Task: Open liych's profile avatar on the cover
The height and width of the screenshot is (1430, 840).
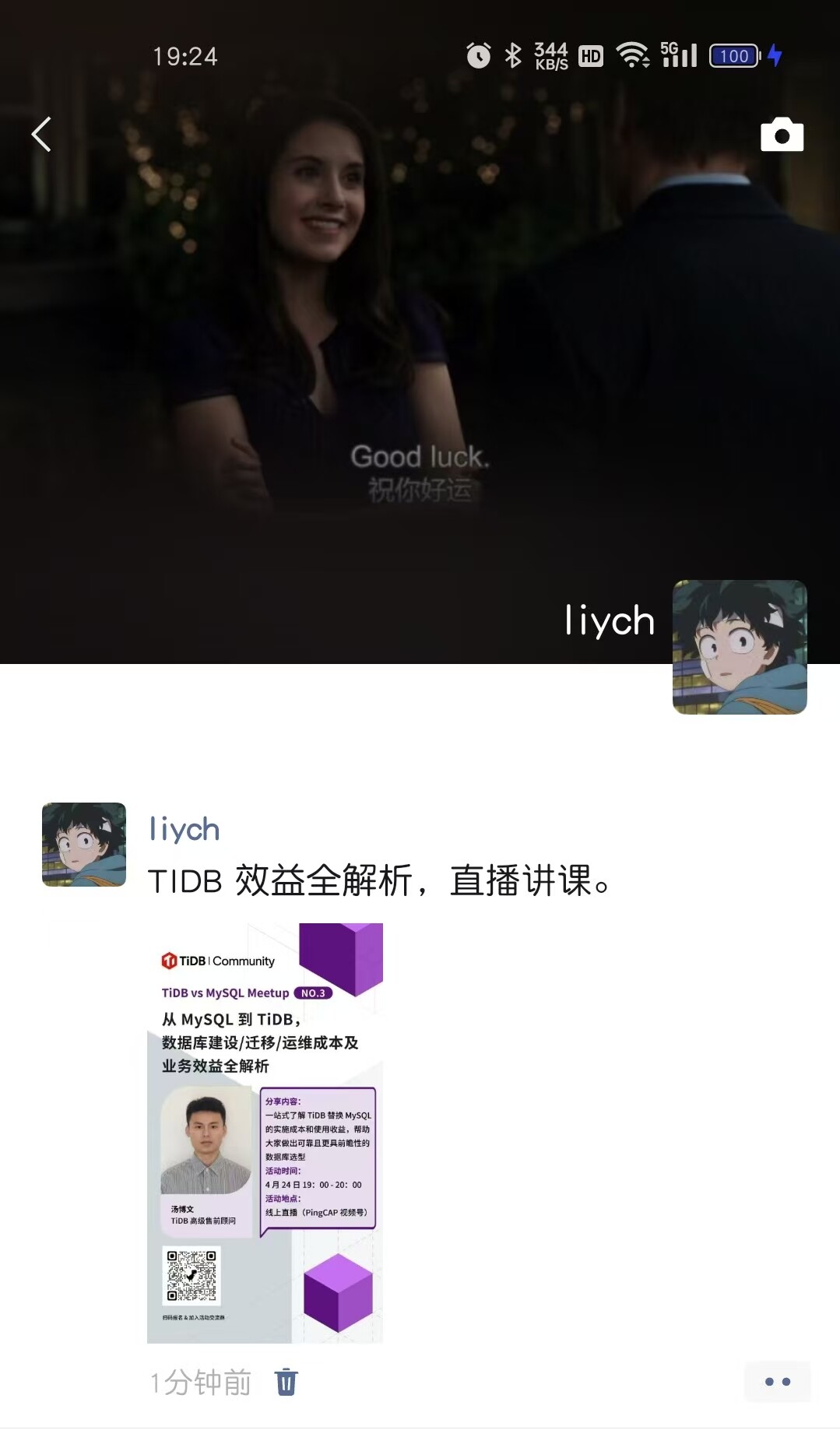Action: [x=739, y=647]
